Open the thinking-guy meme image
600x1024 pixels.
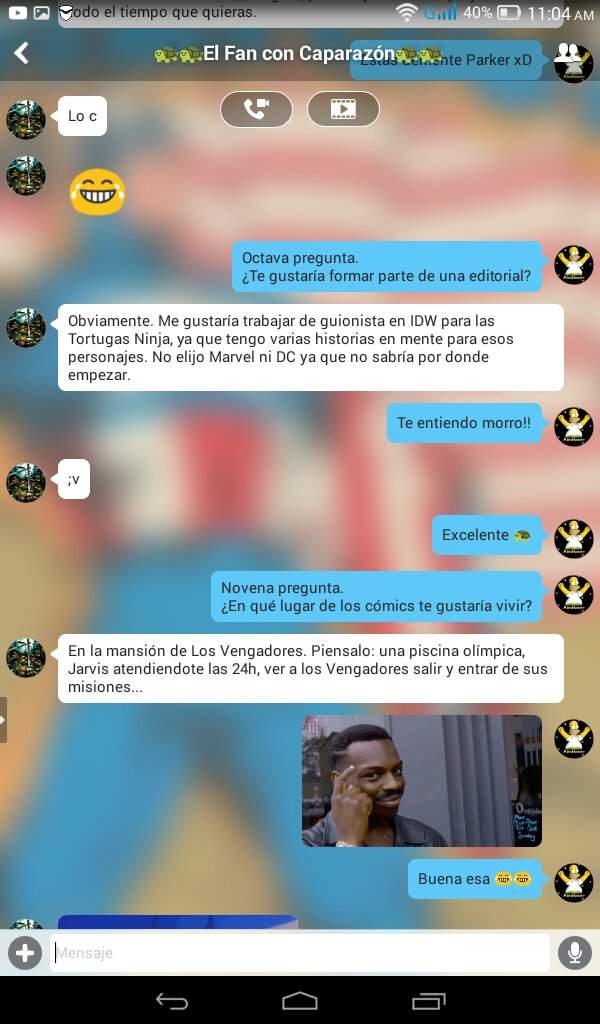click(421, 780)
